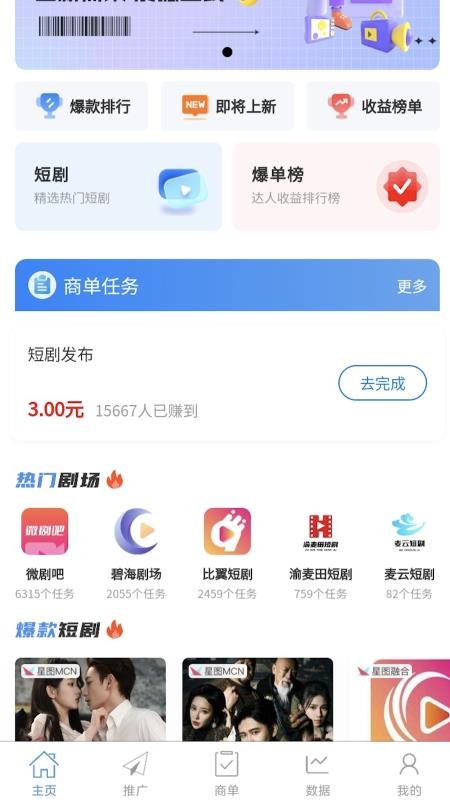Open 即将上新 section

228,106
